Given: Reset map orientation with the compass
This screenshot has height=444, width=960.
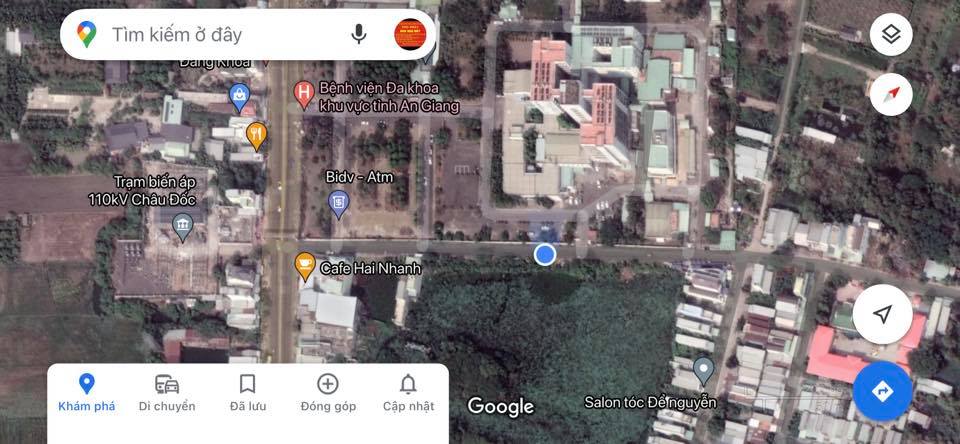Looking at the screenshot, I should tap(891, 95).
